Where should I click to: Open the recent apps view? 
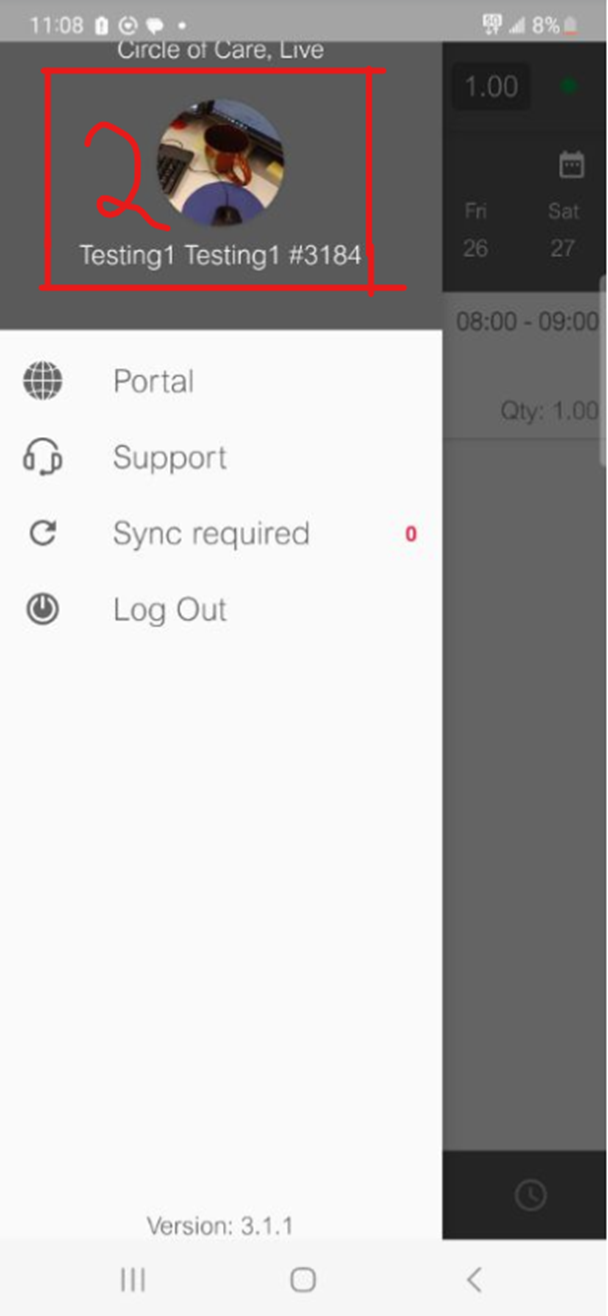point(132,1279)
